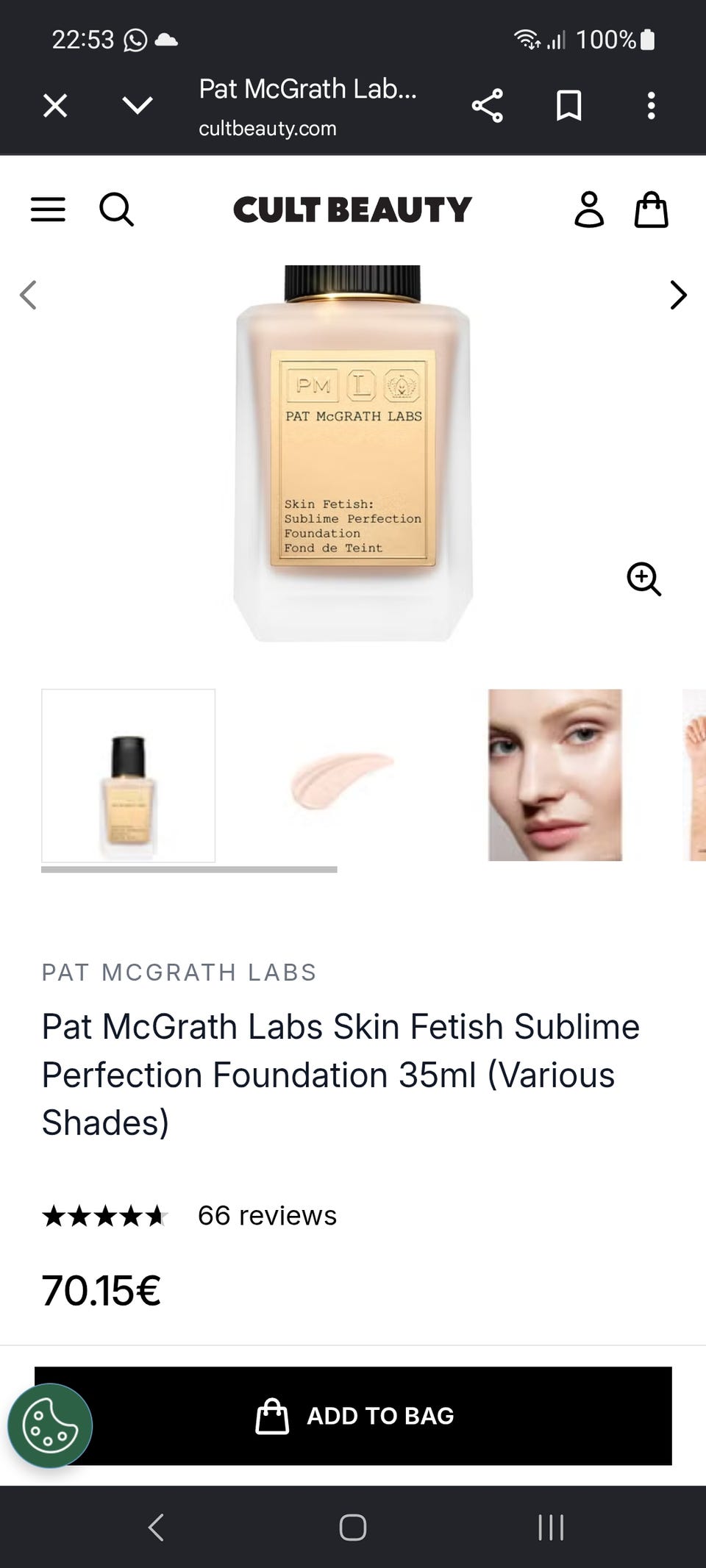Image resolution: width=706 pixels, height=1568 pixels.
Task: Go to the Cult Beauty homepage logo
Action: [x=352, y=210]
